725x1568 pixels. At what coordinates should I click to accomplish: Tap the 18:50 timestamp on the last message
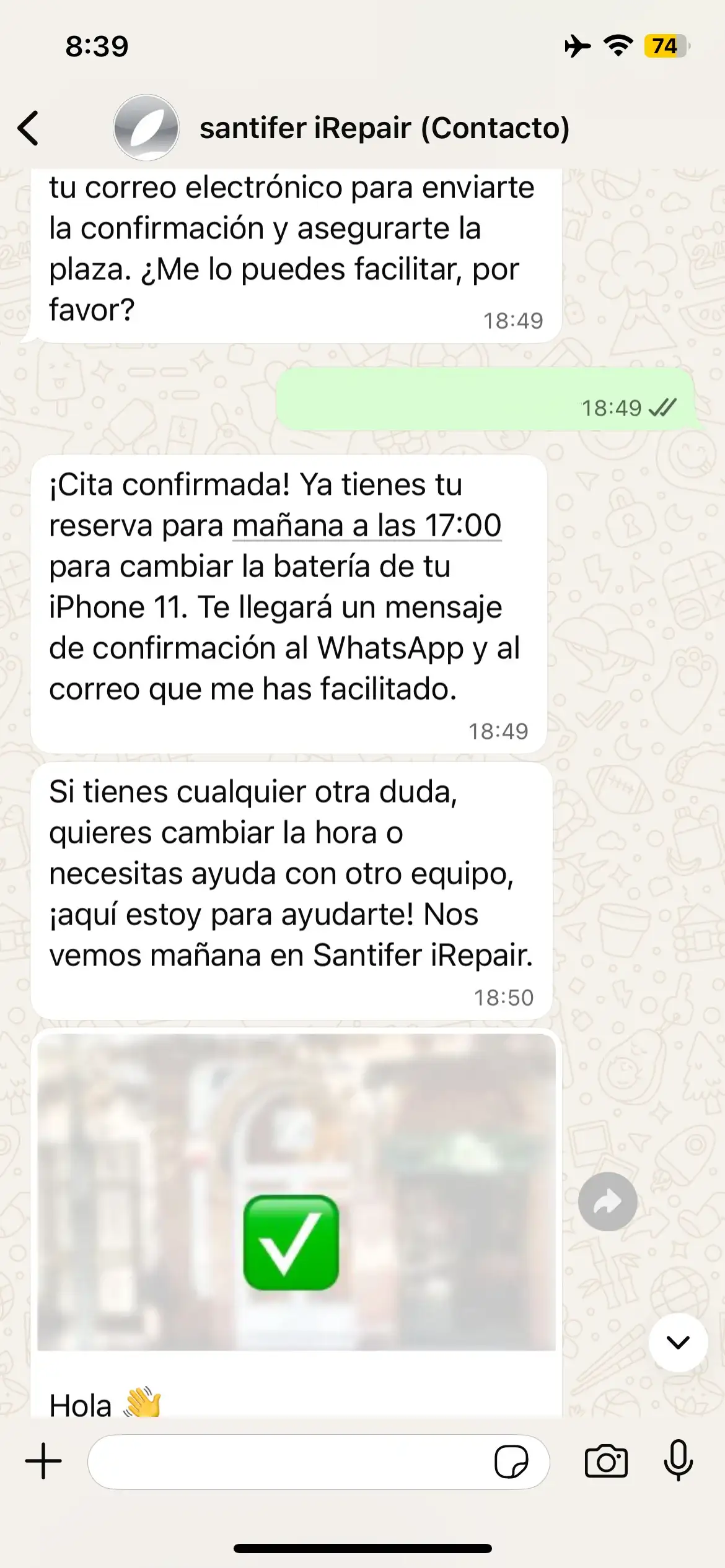503,997
